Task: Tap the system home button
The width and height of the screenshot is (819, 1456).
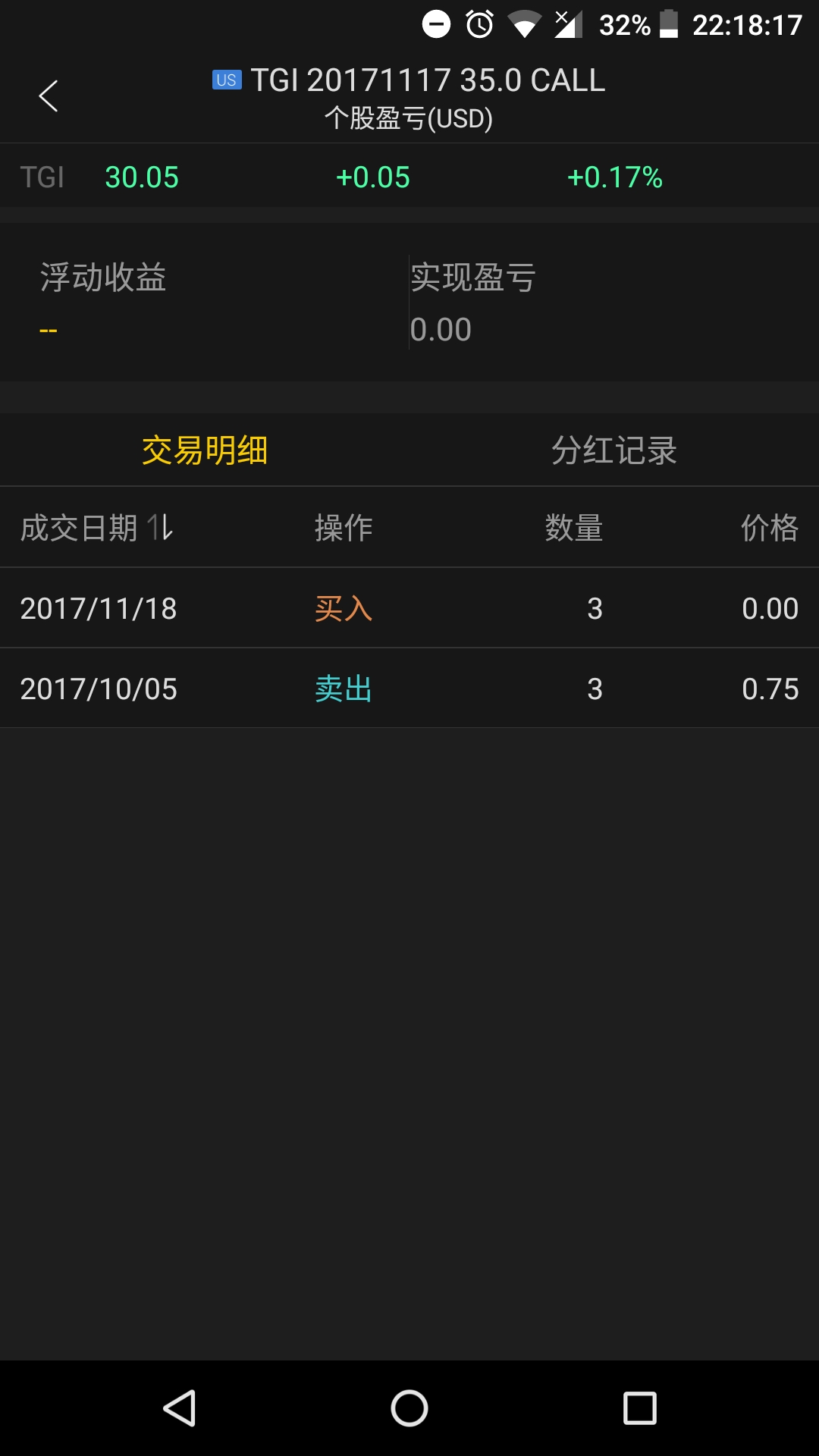Action: point(409,1408)
